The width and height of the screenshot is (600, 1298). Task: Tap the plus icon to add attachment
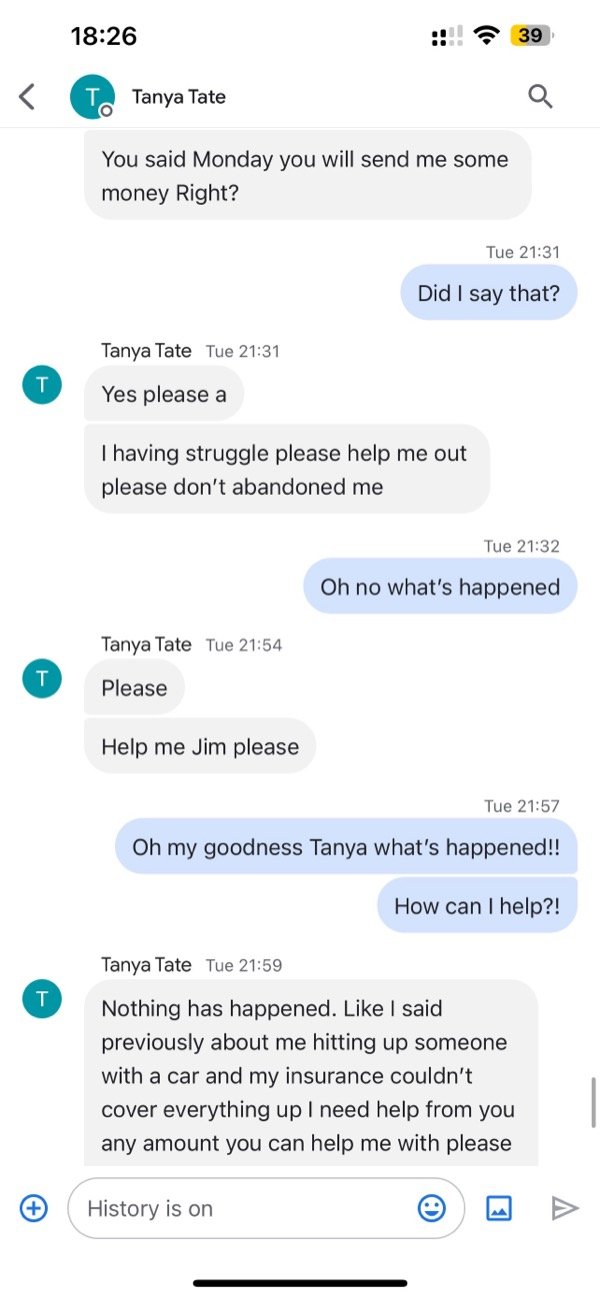pyautogui.click(x=34, y=1208)
